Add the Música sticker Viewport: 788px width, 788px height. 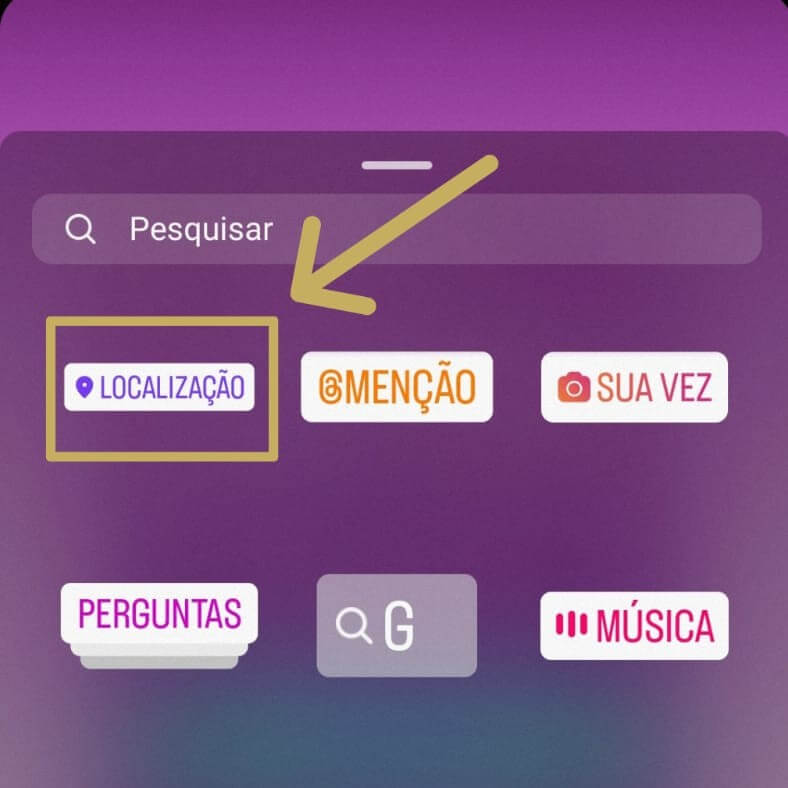(x=634, y=626)
